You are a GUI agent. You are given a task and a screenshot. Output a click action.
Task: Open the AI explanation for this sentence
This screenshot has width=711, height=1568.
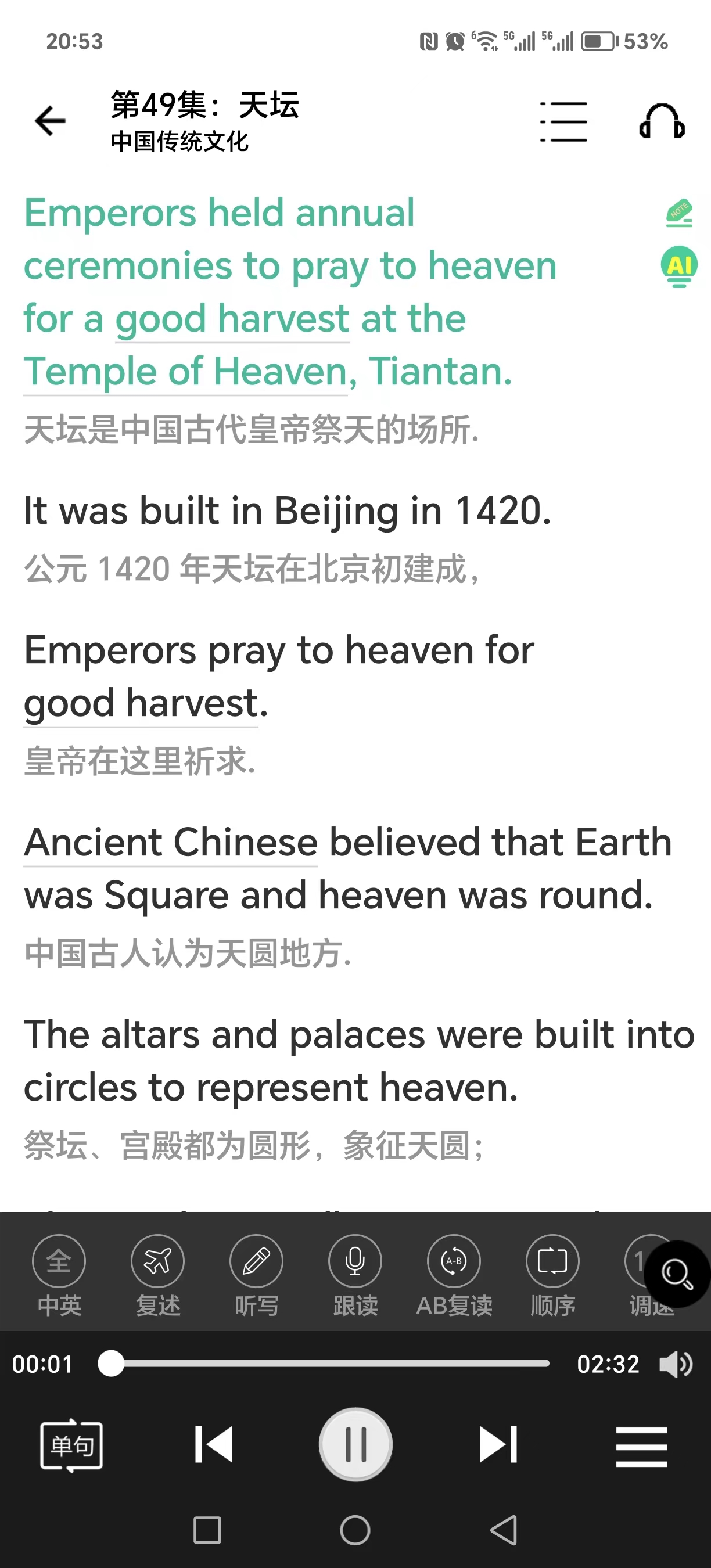click(678, 266)
